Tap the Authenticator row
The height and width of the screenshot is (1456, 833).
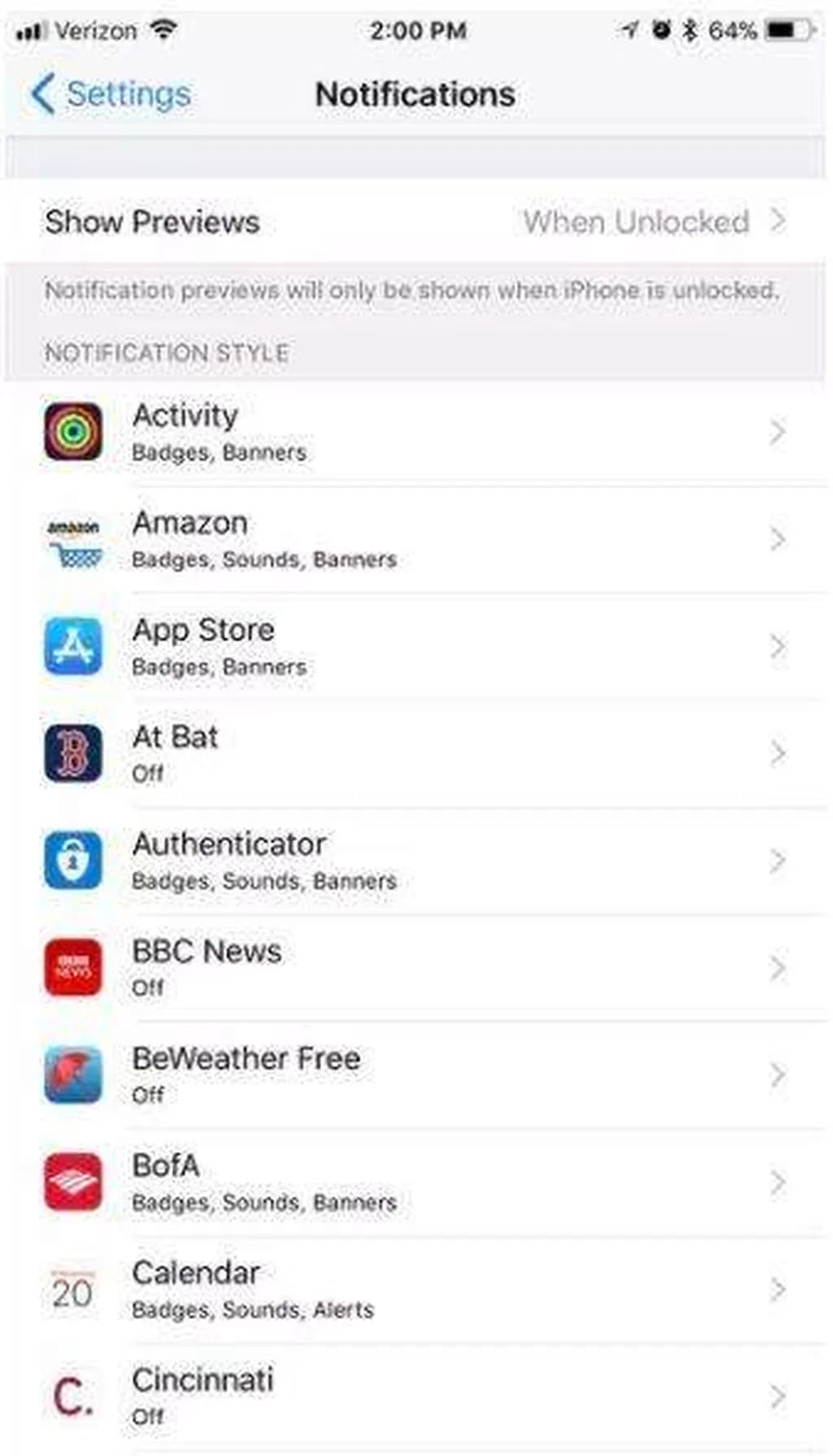coord(415,861)
